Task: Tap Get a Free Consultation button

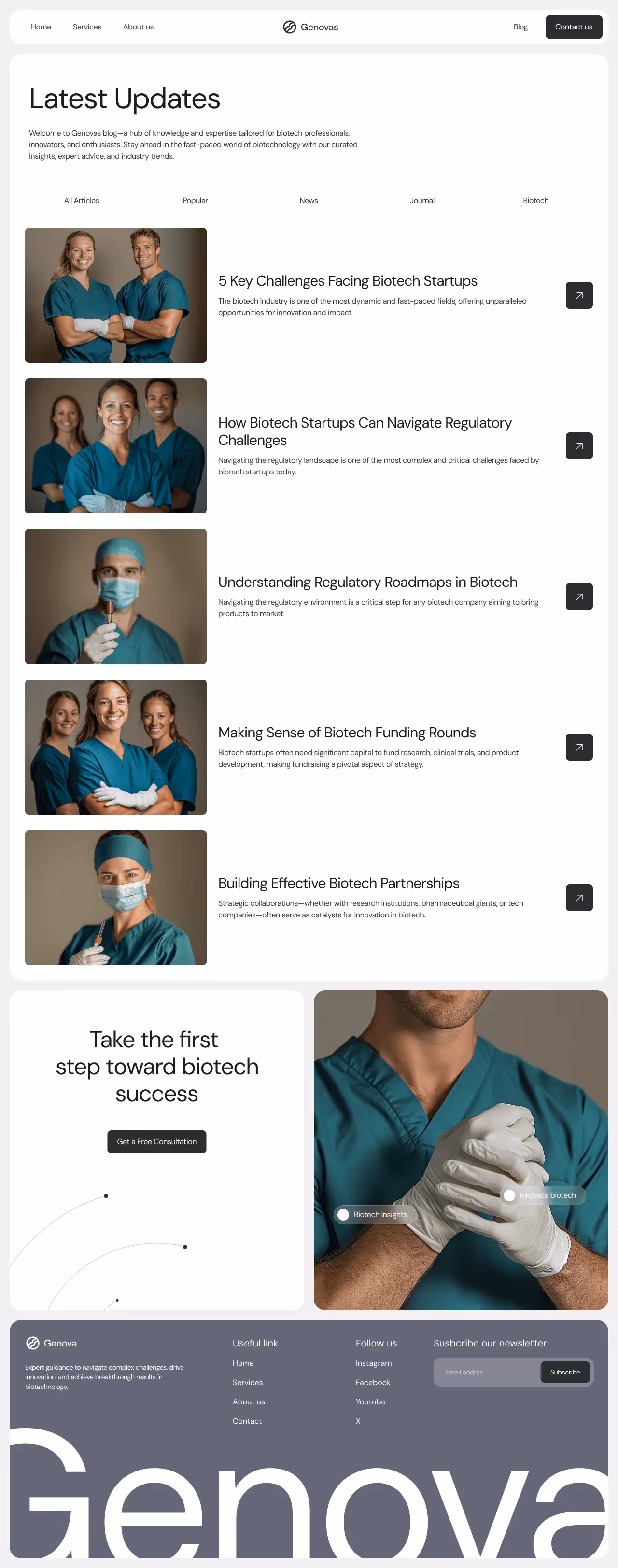Action: 156,1141
